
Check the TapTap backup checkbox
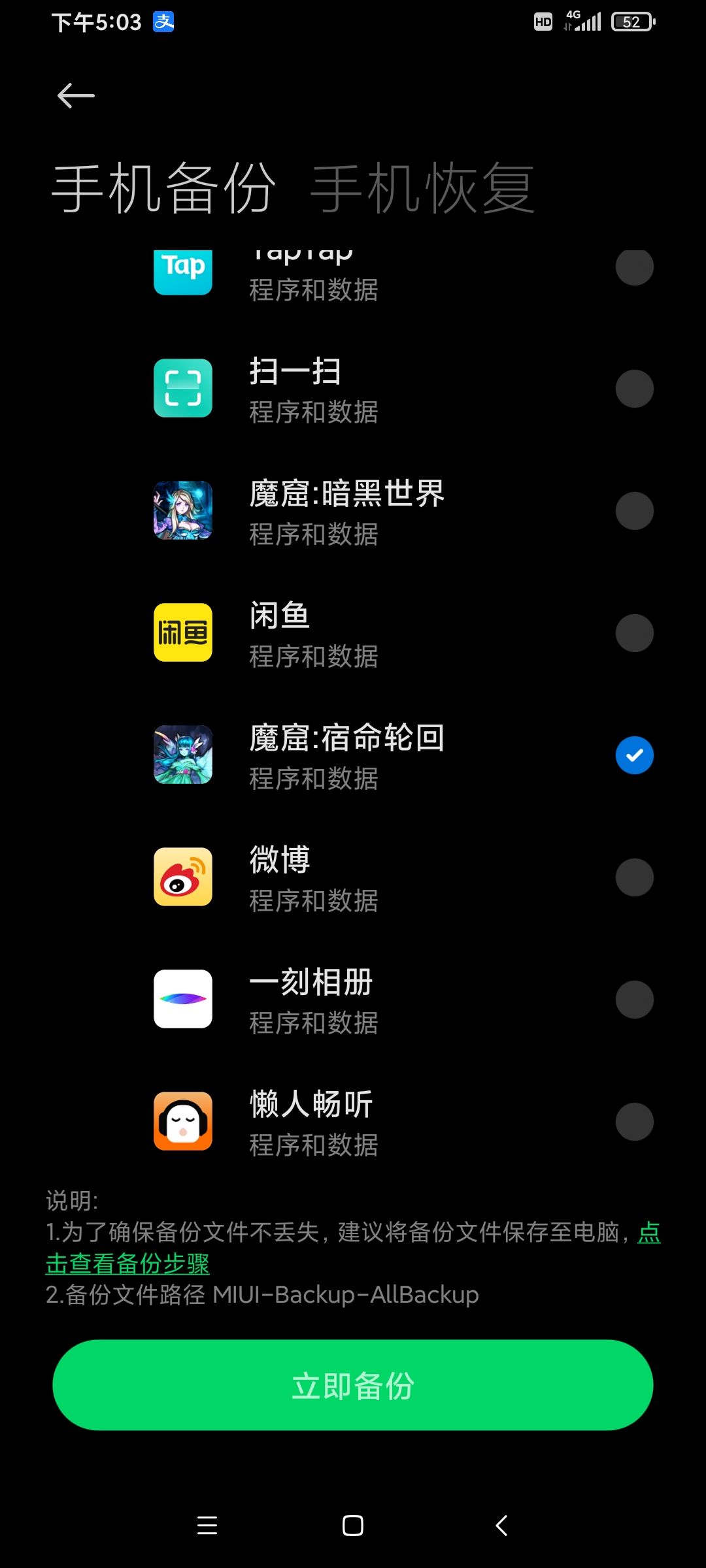[633, 267]
